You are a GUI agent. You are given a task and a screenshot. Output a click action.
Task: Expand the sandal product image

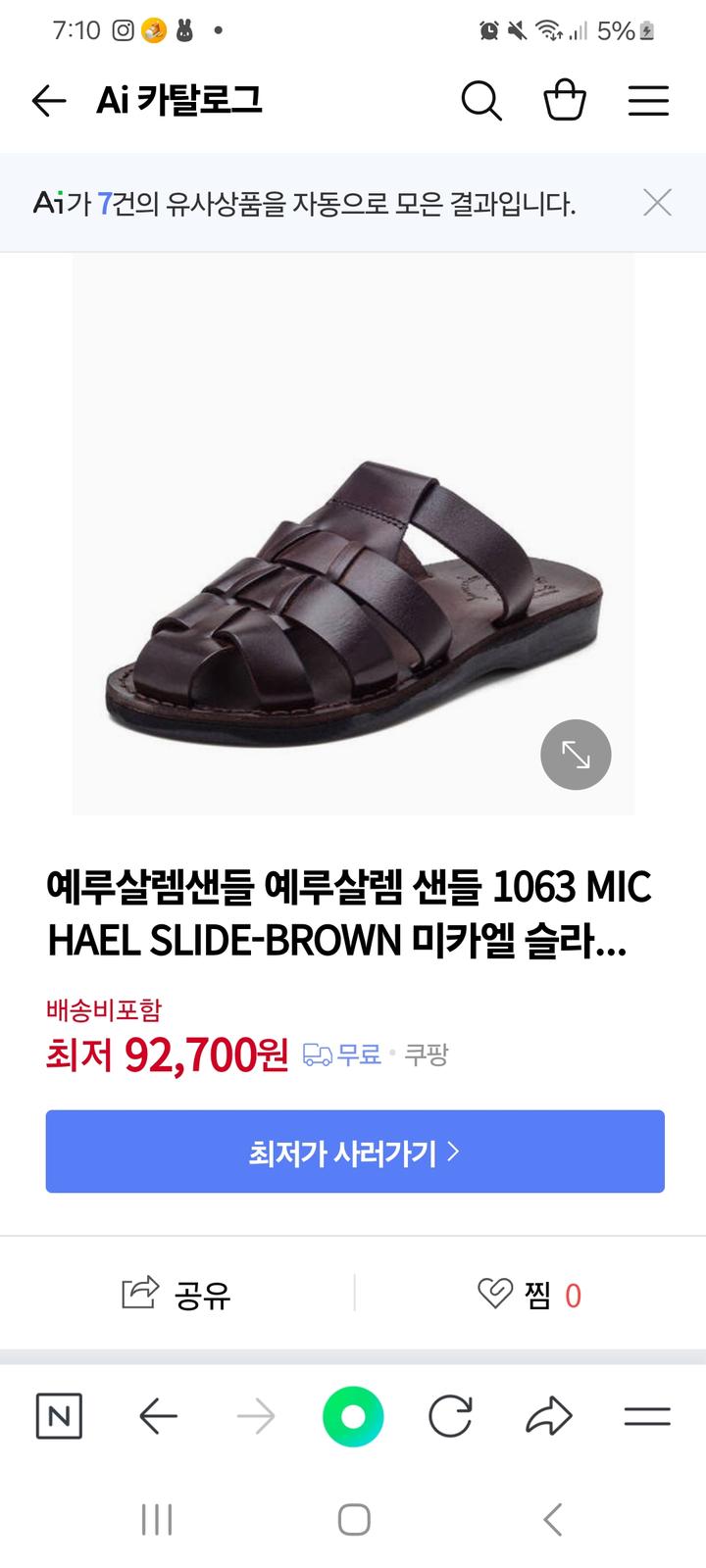point(576,755)
